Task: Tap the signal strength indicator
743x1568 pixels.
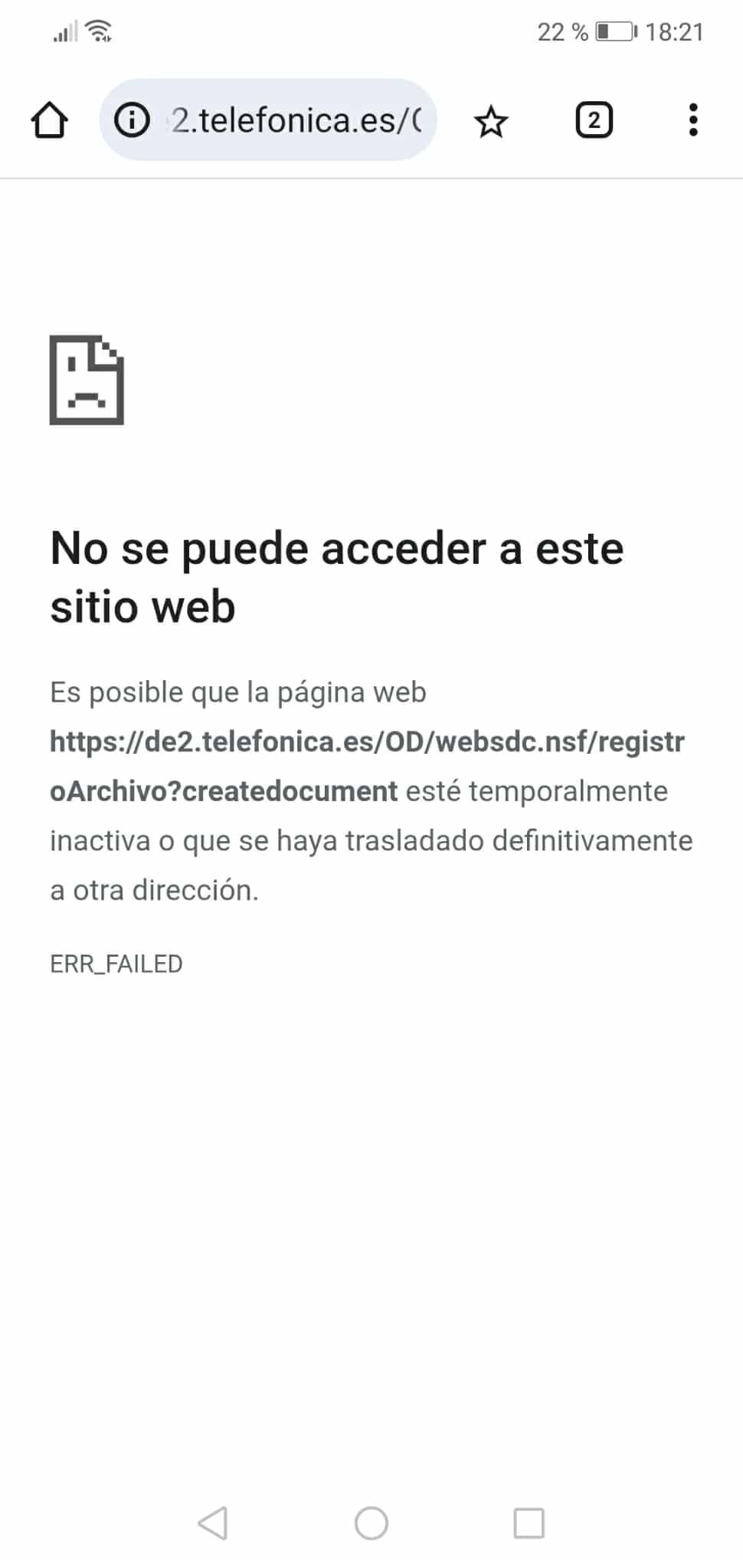Action: click(64, 31)
